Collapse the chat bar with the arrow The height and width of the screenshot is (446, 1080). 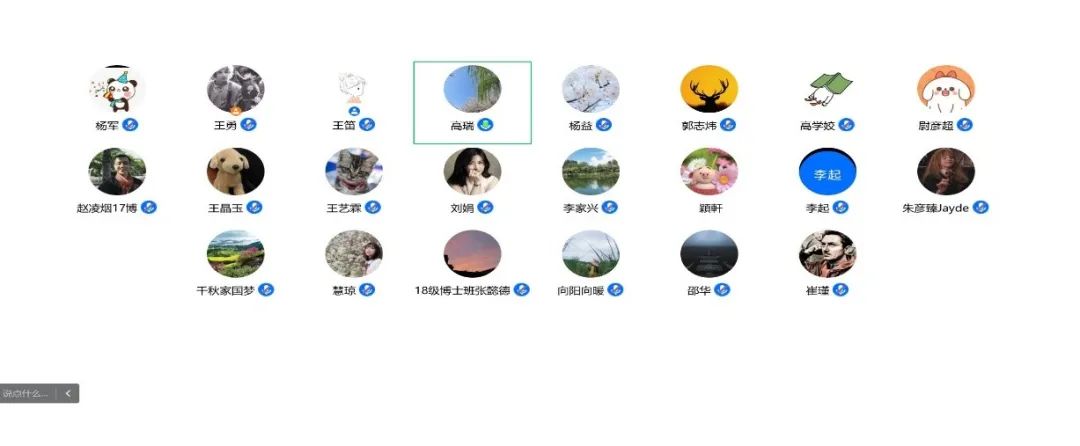coord(68,394)
